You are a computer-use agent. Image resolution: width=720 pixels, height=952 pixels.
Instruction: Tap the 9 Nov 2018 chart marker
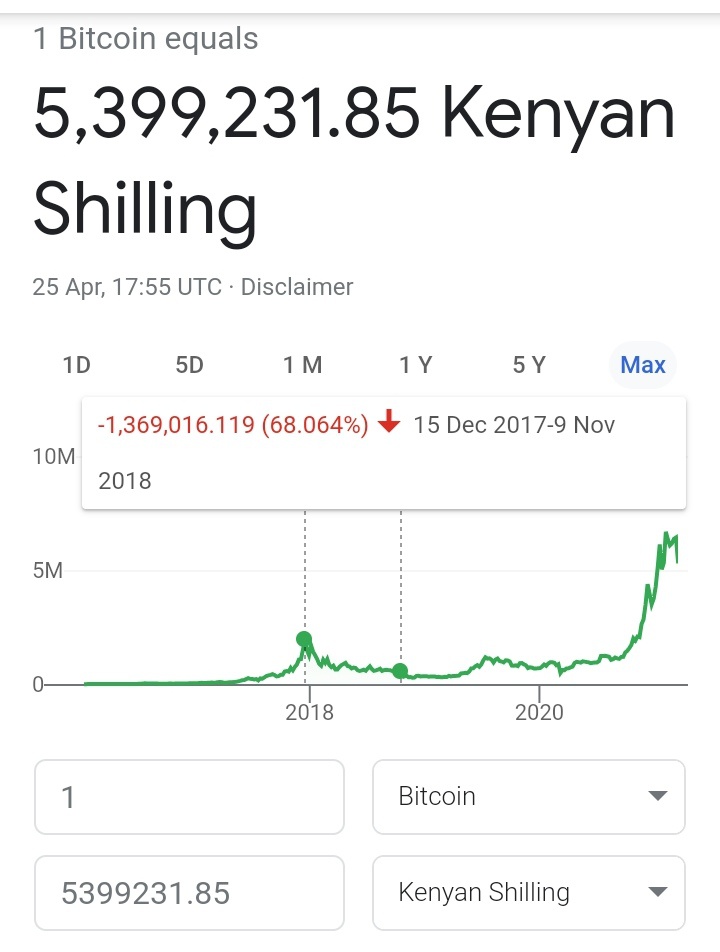[400, 671]
